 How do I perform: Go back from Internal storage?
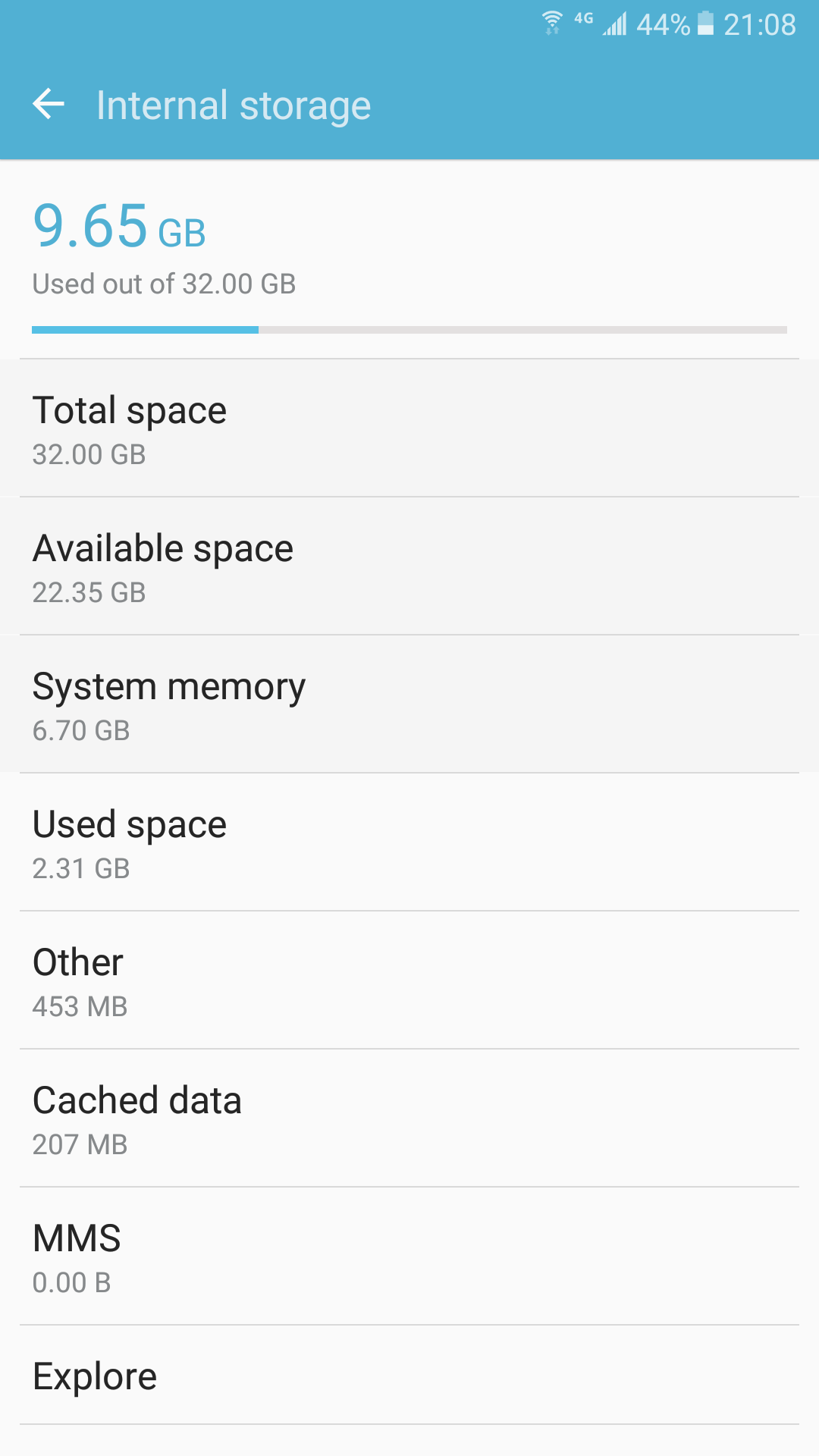49,105
